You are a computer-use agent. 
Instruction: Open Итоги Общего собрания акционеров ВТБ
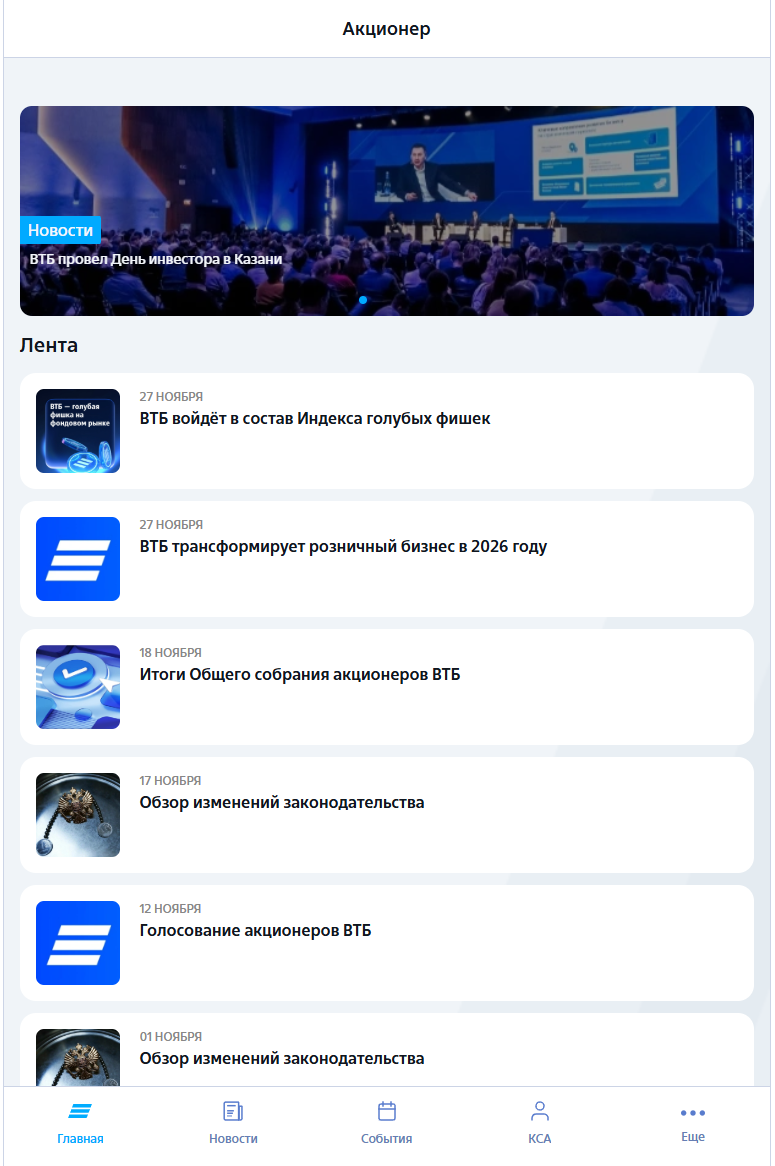point(386,687)
